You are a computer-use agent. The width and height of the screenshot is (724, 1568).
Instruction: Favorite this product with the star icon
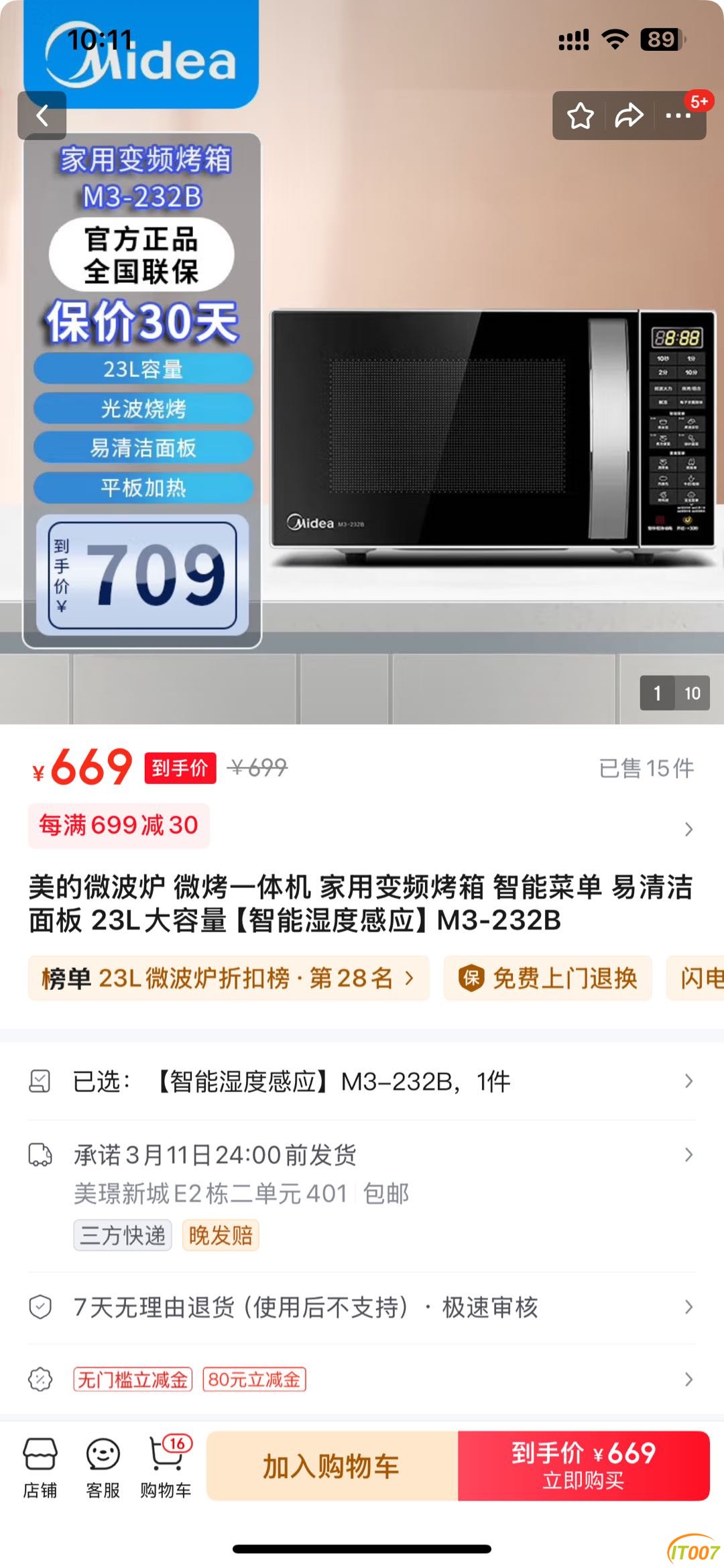580,116
